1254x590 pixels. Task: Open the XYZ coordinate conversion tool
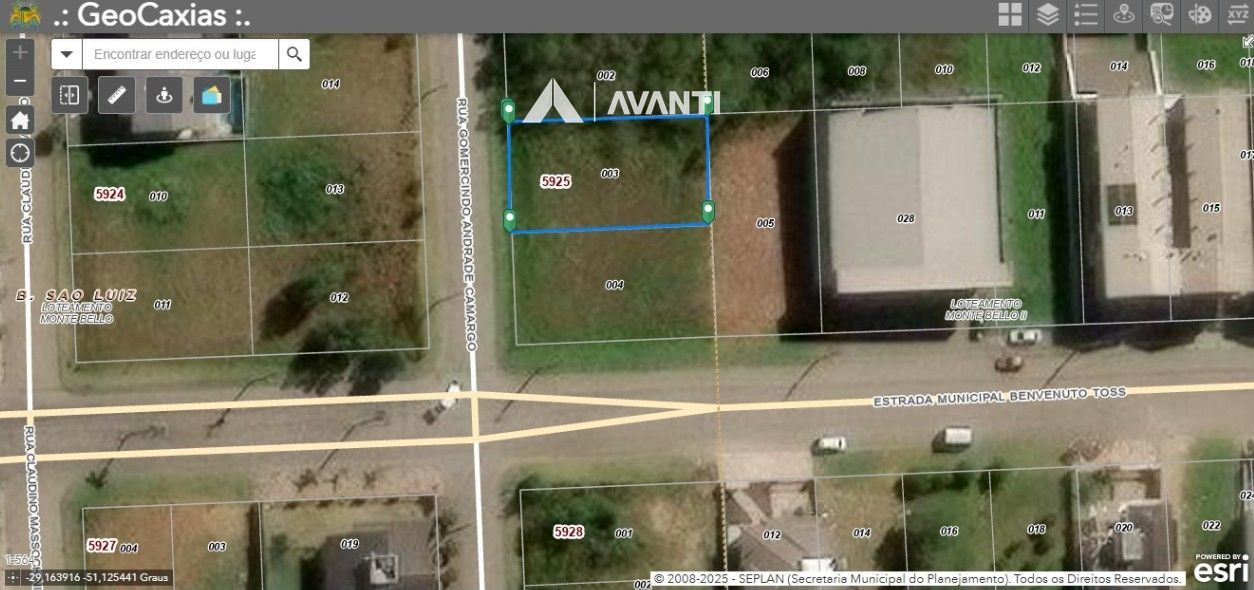click(x=1237, y=14)
